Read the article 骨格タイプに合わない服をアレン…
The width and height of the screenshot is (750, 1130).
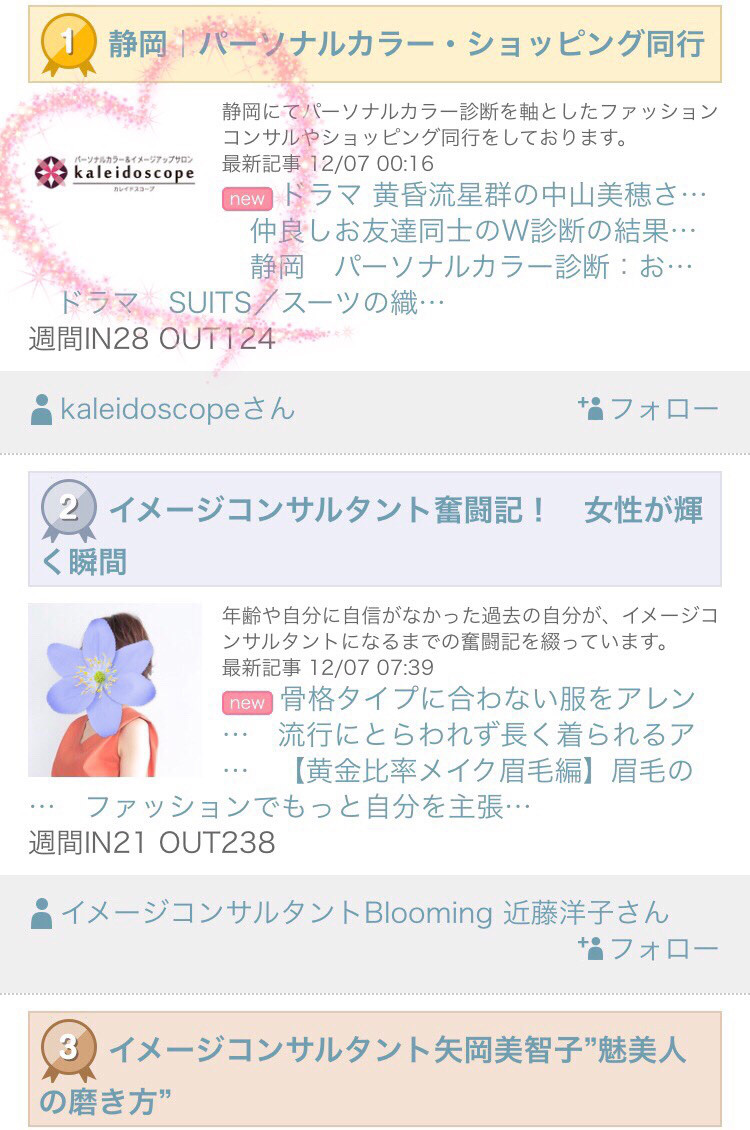488,699
